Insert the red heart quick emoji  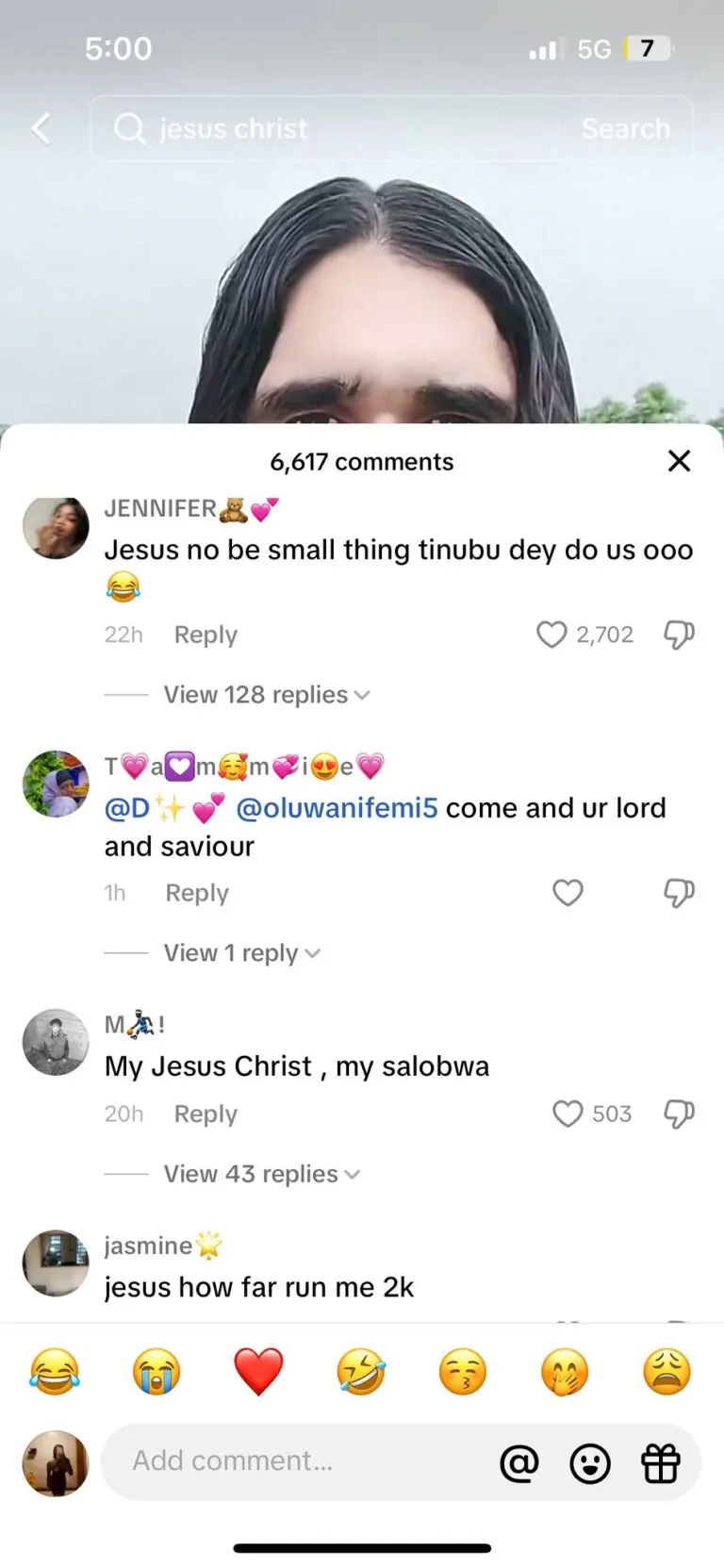point(258,1371)
